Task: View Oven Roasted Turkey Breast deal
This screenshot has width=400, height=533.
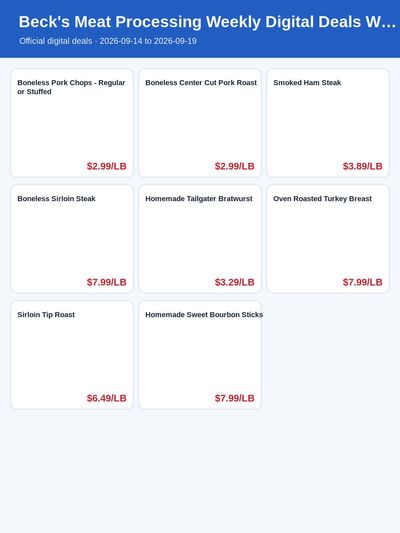Action: coord(328,239)
